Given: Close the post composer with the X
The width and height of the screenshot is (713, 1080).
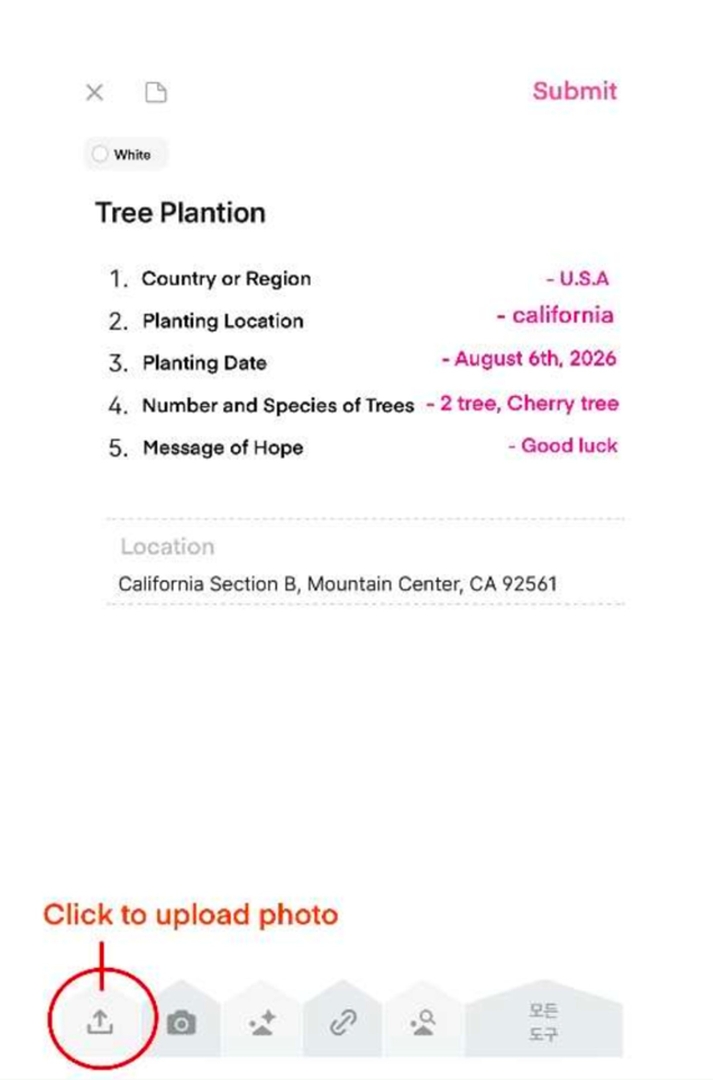Looking at the screenshot, I should (x=94, y=92).
